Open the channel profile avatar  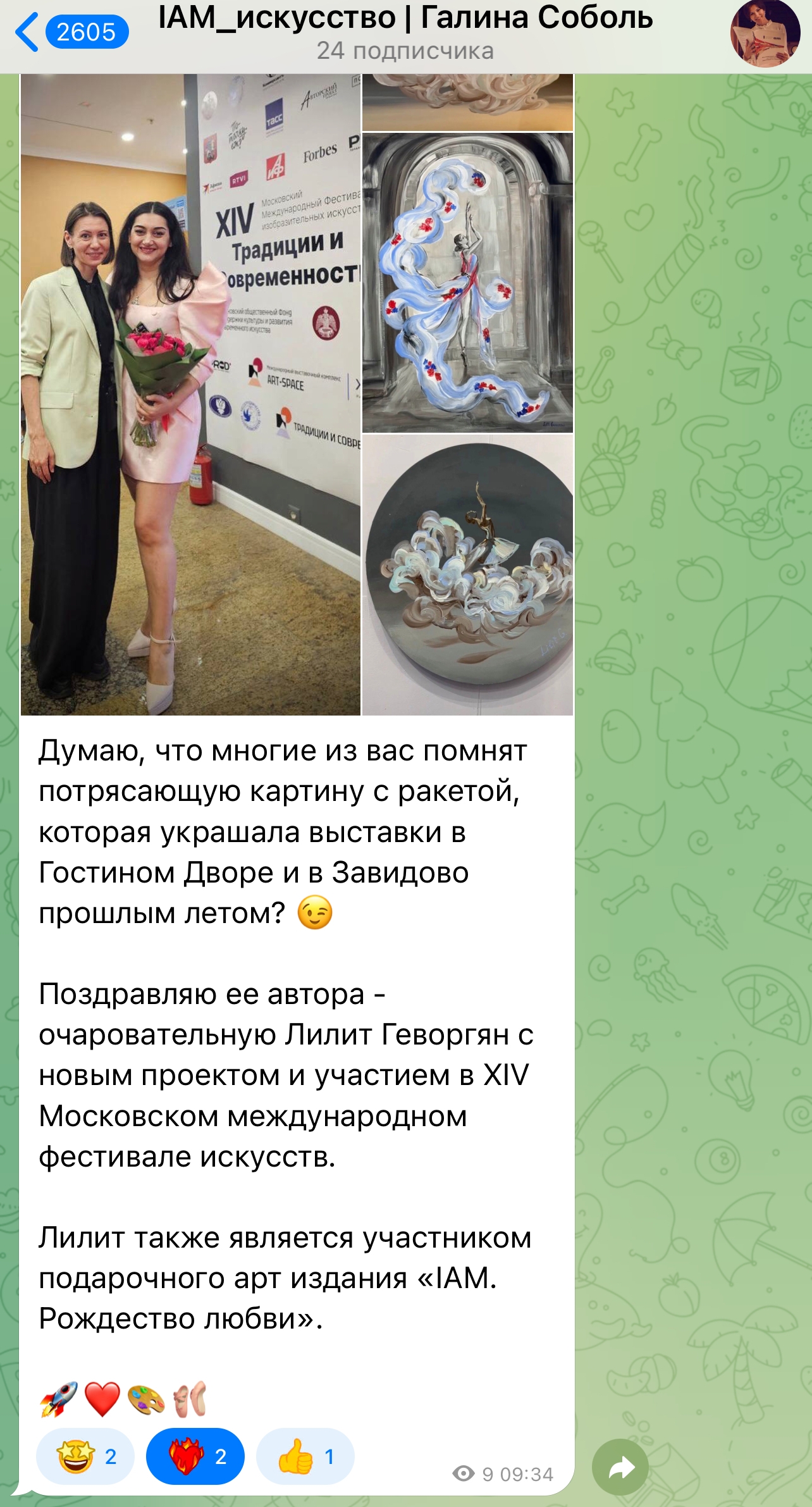coord(765,34)
